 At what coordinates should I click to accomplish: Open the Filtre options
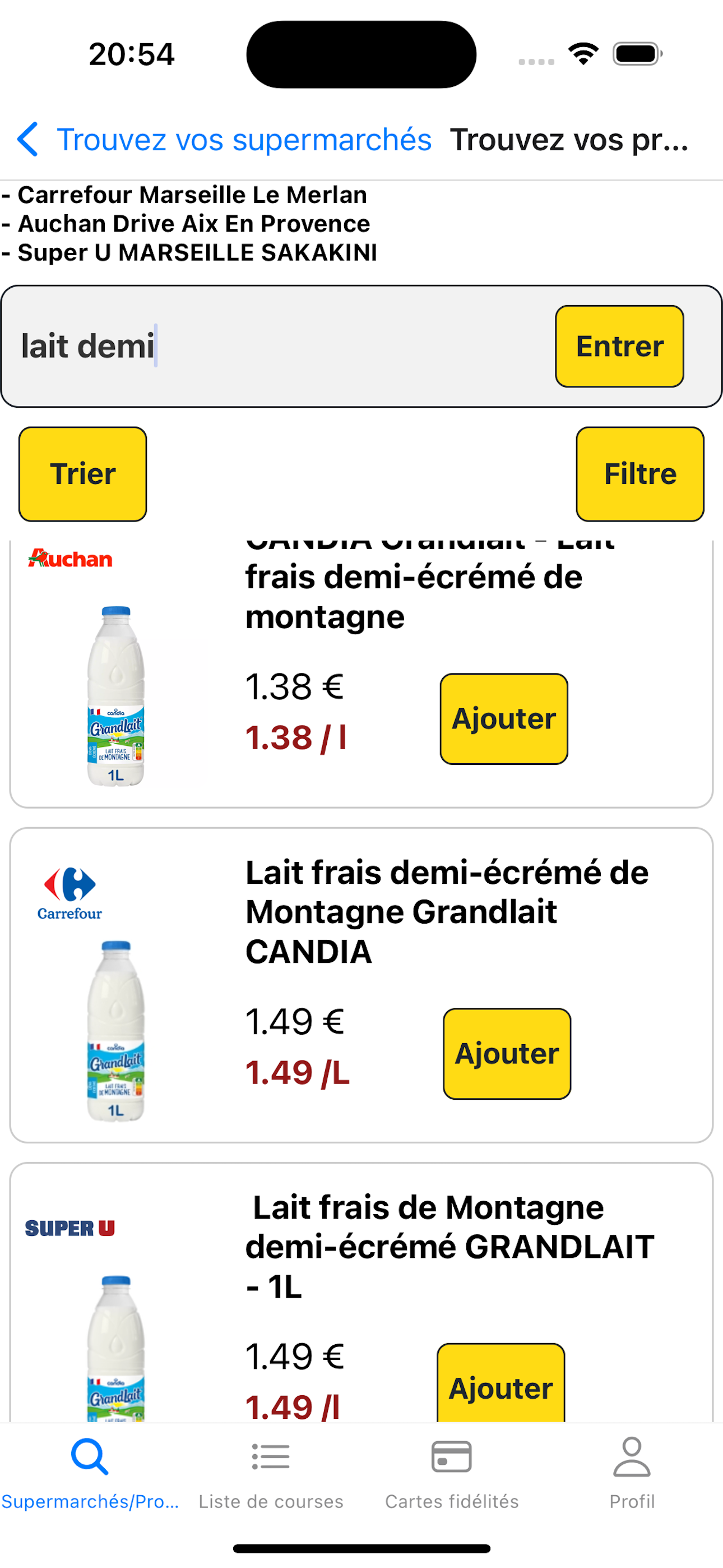pyautogui.click(x=639, y=473)
